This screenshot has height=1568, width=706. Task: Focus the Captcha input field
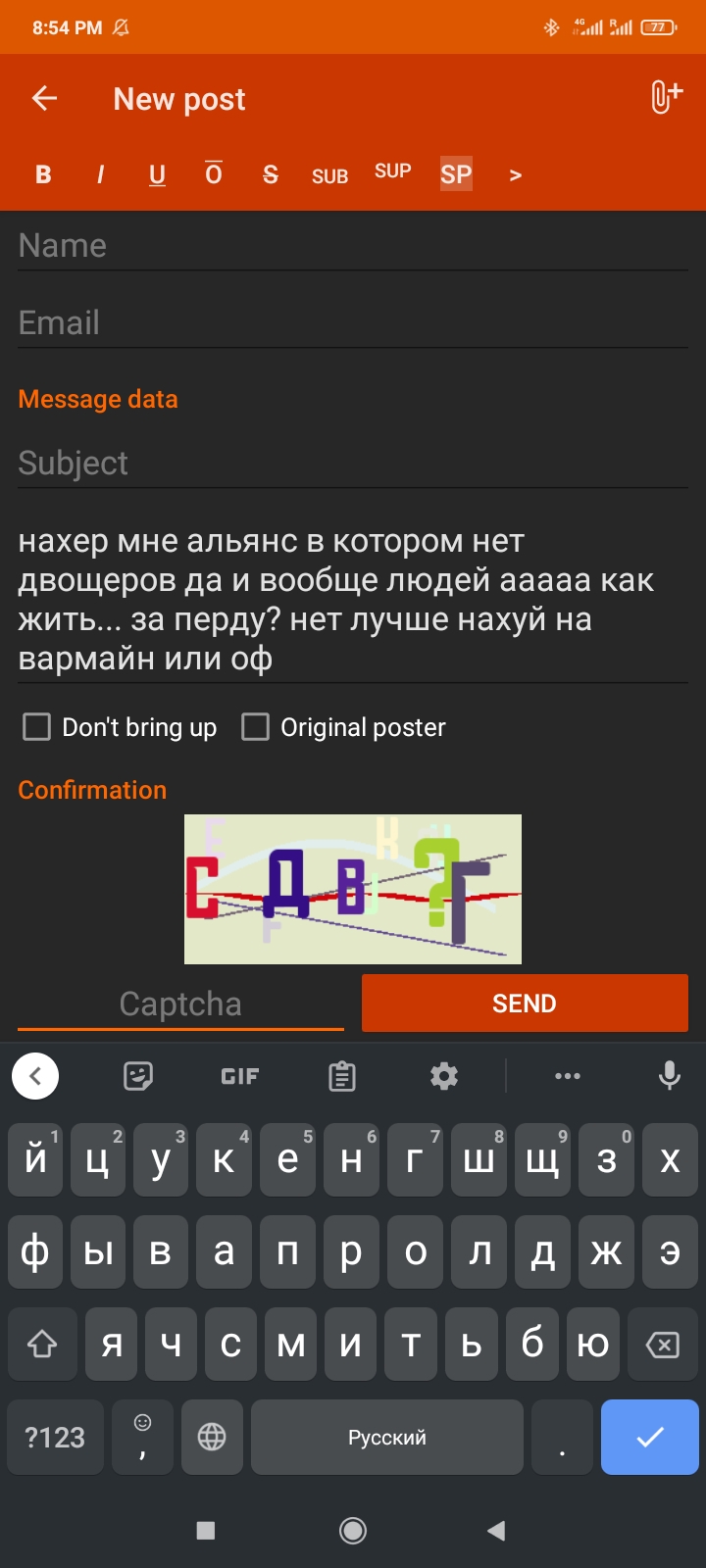click(180, 1004)
